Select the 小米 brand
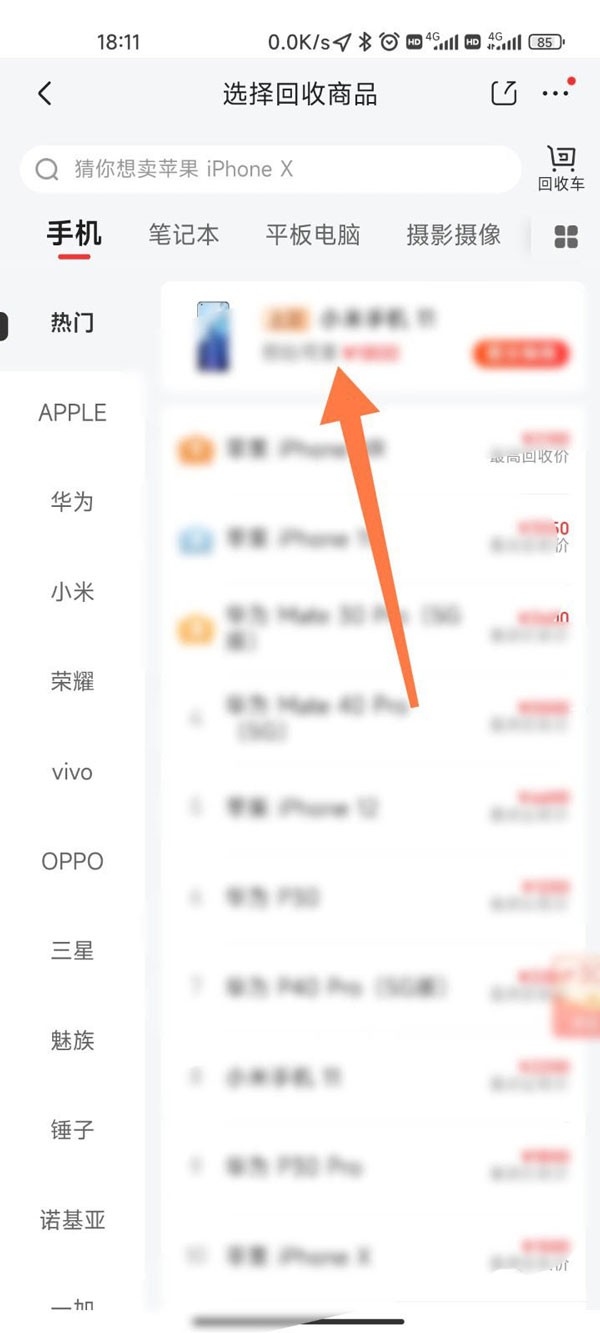 (x=72, y=591)
